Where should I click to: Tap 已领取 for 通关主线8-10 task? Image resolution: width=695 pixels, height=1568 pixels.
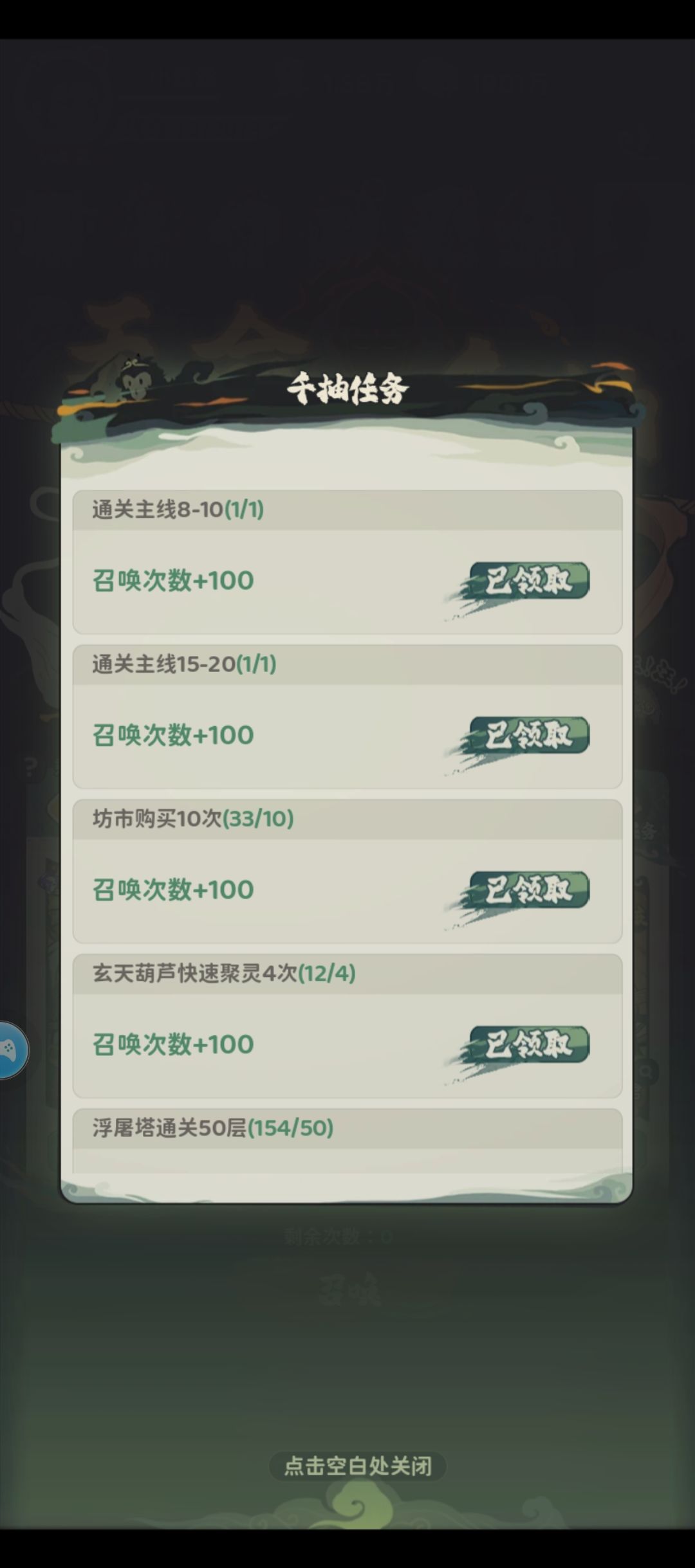[x=528, y=581]
